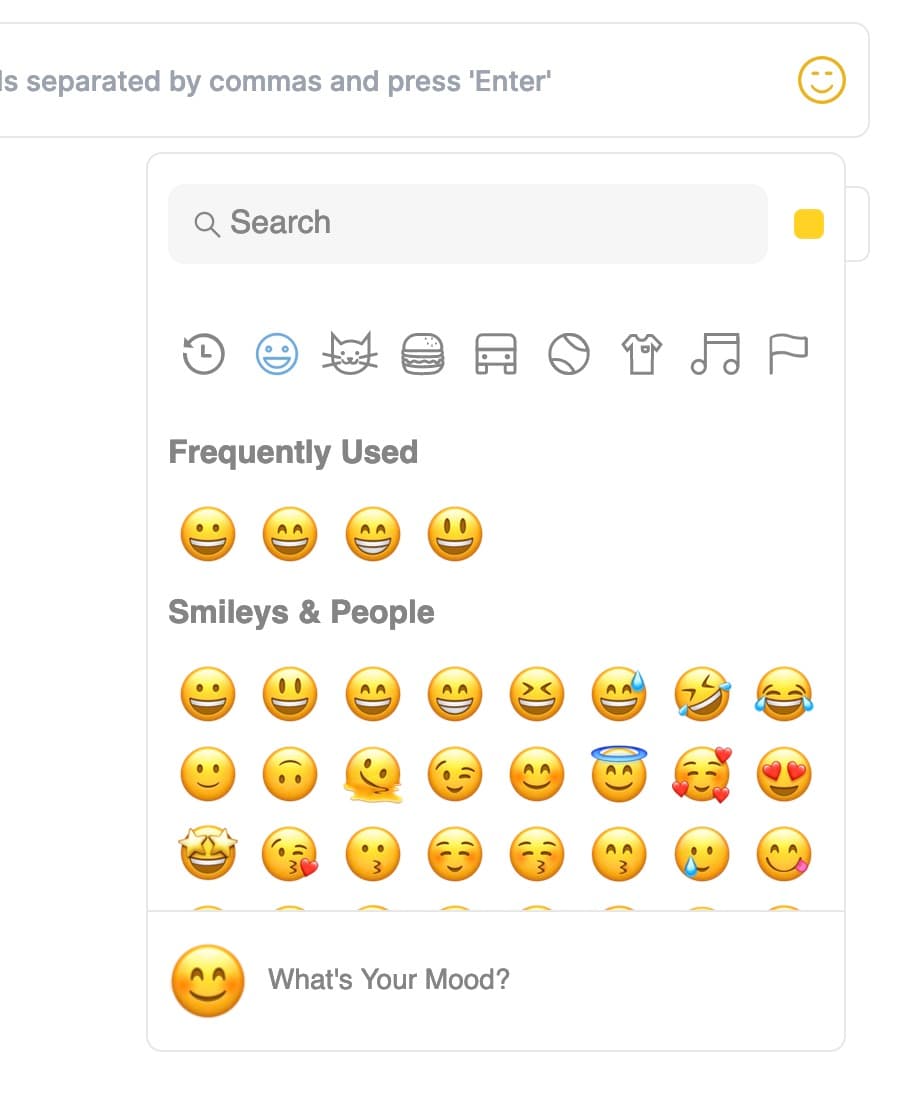Switch to the Smileys & People category
This screenshot has width=910, height=1108.
[x=277, y=354]
